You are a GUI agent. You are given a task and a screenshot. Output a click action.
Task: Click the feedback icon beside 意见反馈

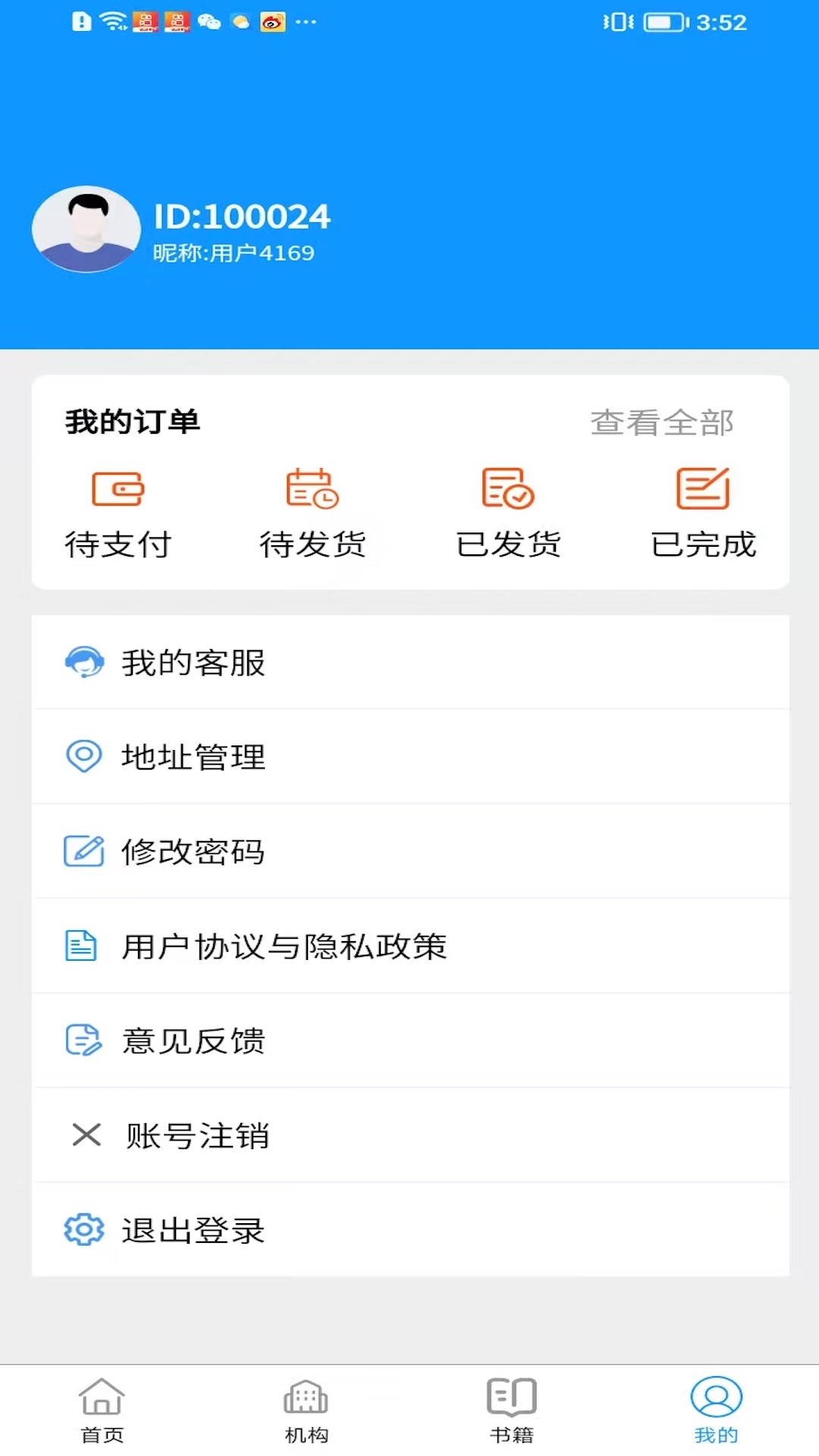pos(83,1040)
